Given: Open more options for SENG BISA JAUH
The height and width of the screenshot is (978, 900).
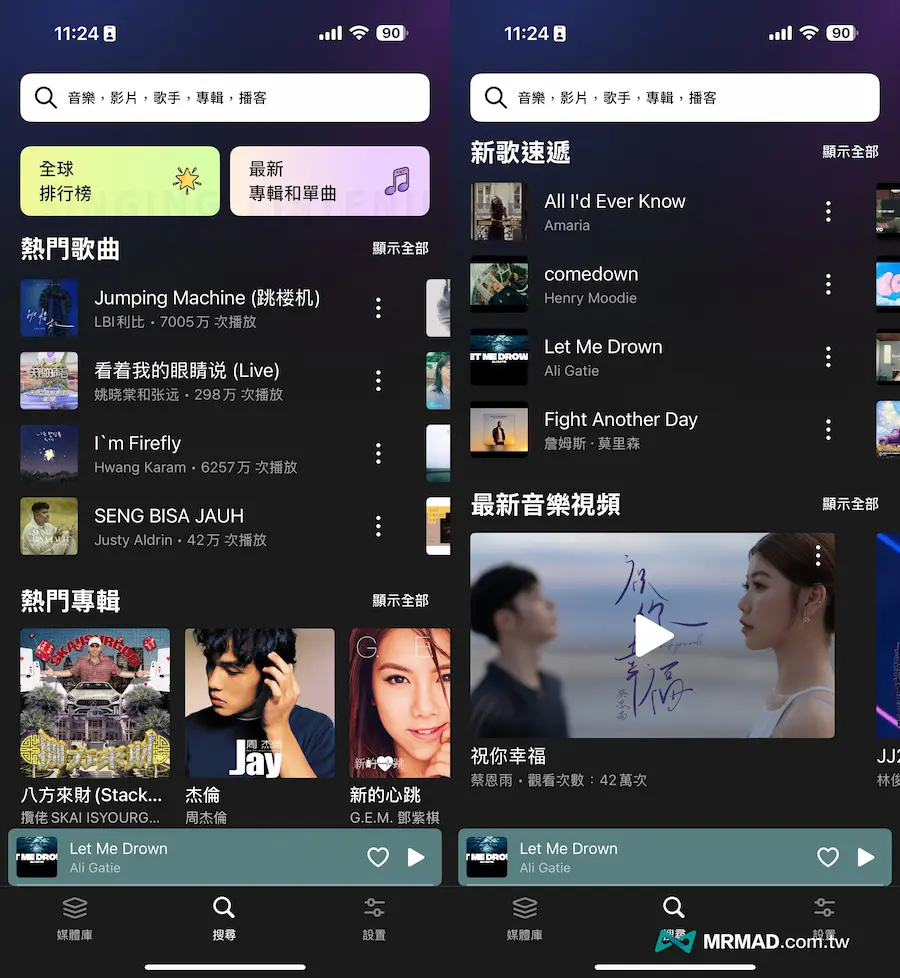Looking at the screenshot, I should coord(378,526).
